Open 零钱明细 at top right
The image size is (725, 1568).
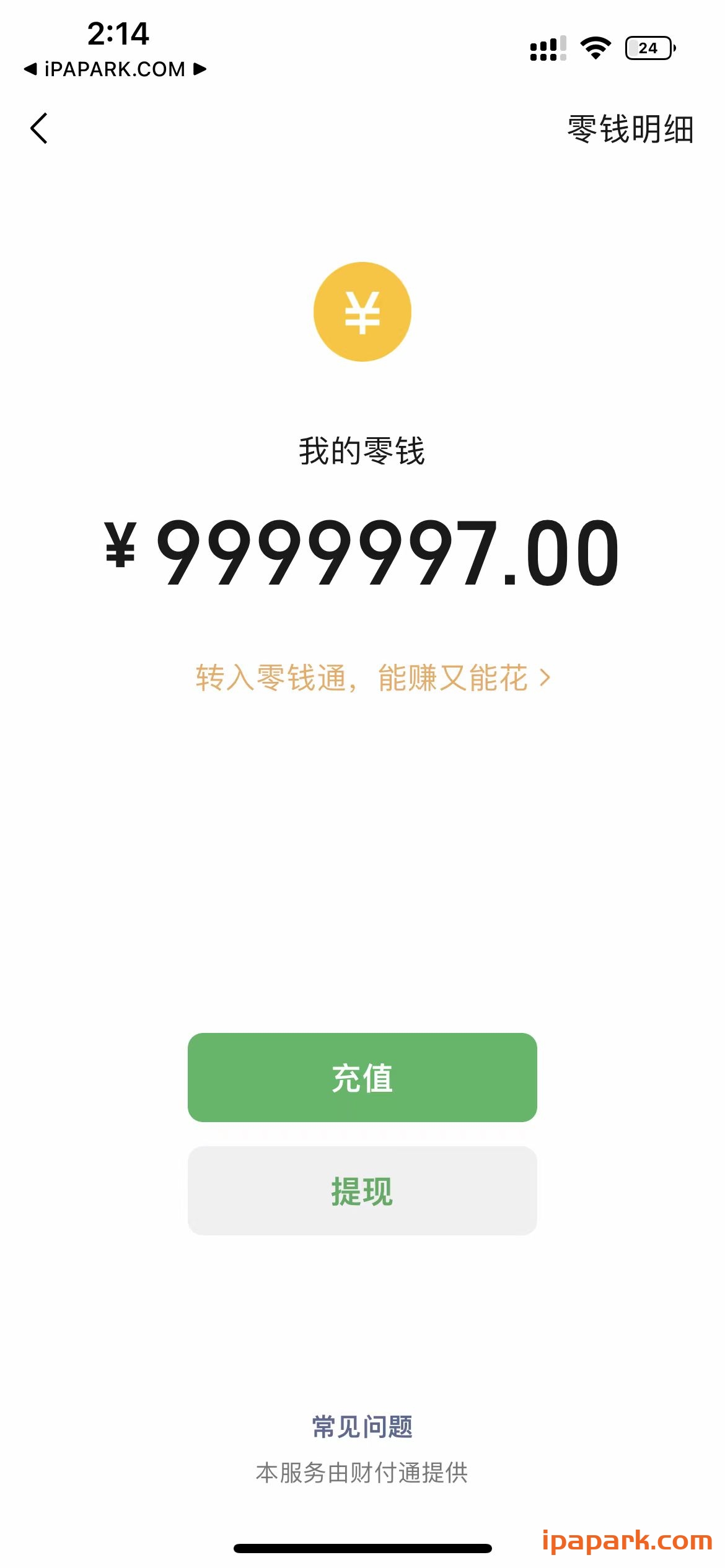pos(630,129)
